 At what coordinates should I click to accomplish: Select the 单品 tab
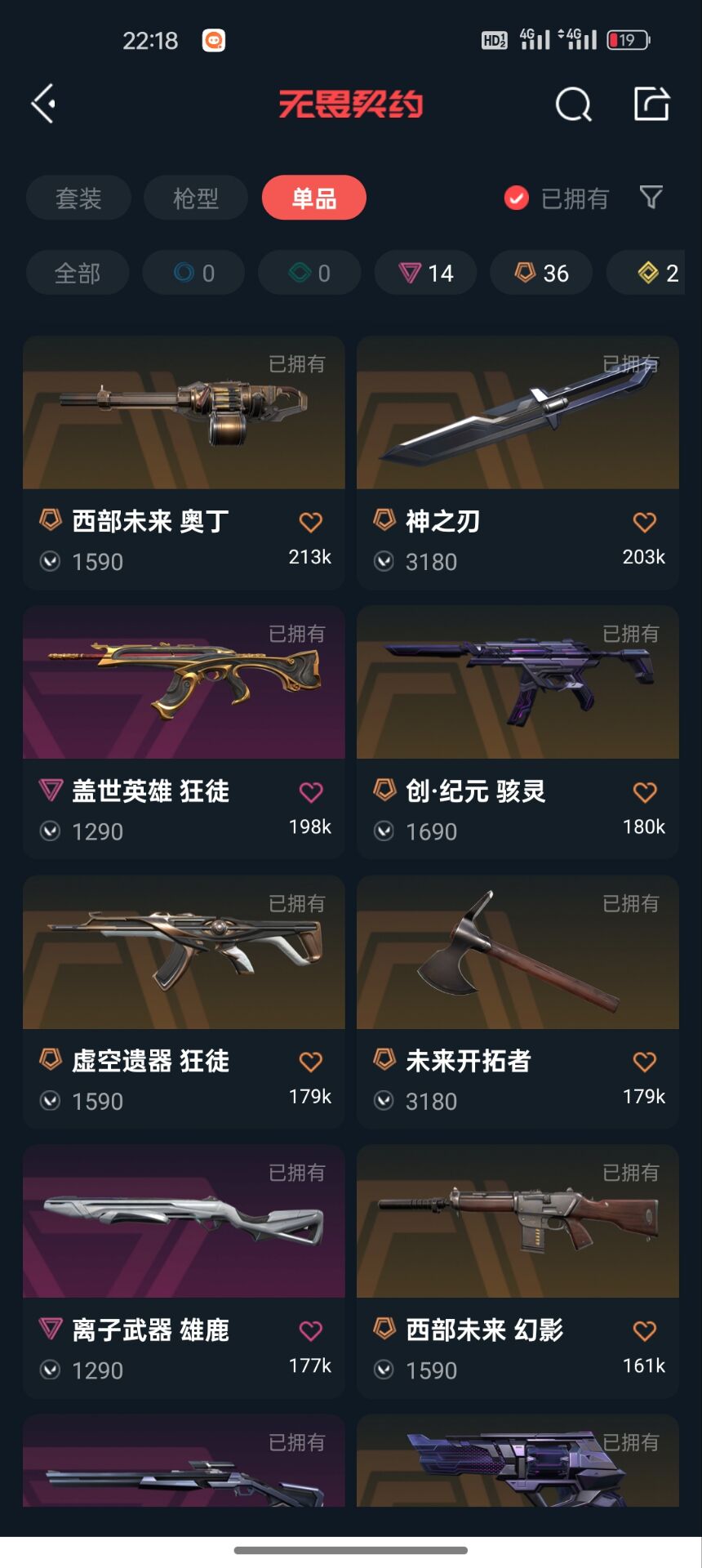coord(314,198)
